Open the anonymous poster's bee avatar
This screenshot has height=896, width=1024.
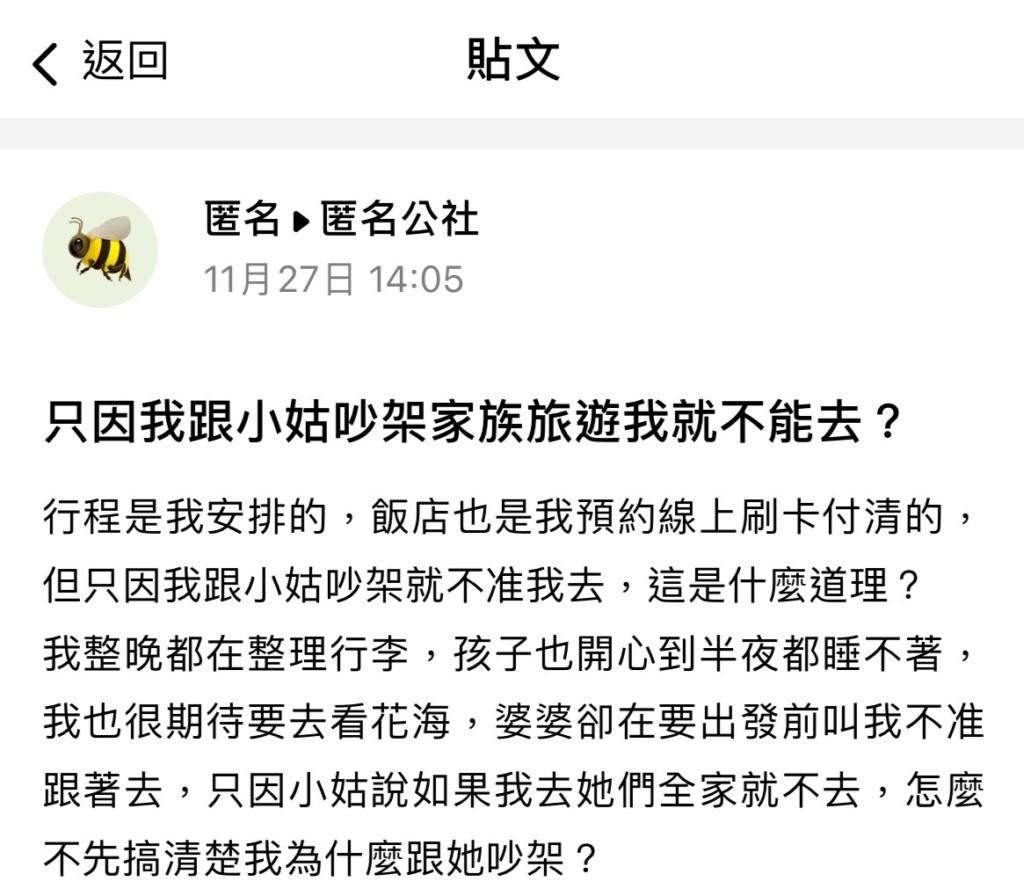(100, 249)
